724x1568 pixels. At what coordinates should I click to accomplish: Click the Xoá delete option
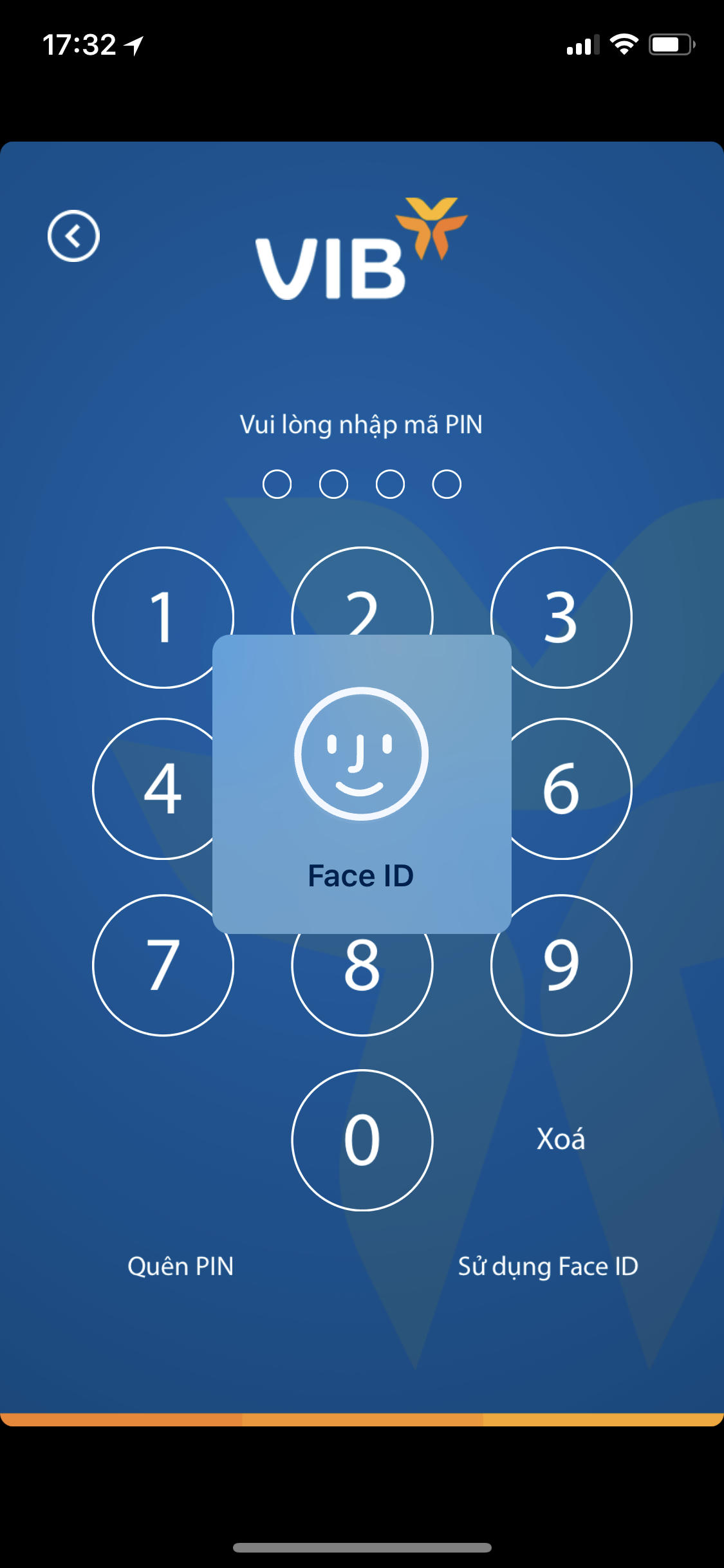tap(561, 1139)
